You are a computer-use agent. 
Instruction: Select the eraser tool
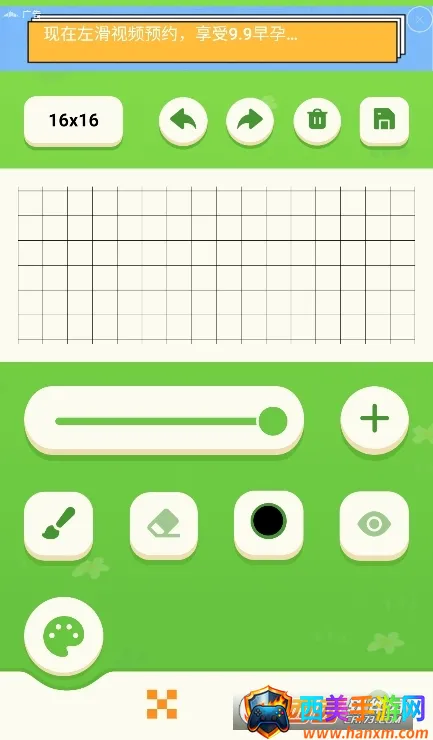pos(164,523)
